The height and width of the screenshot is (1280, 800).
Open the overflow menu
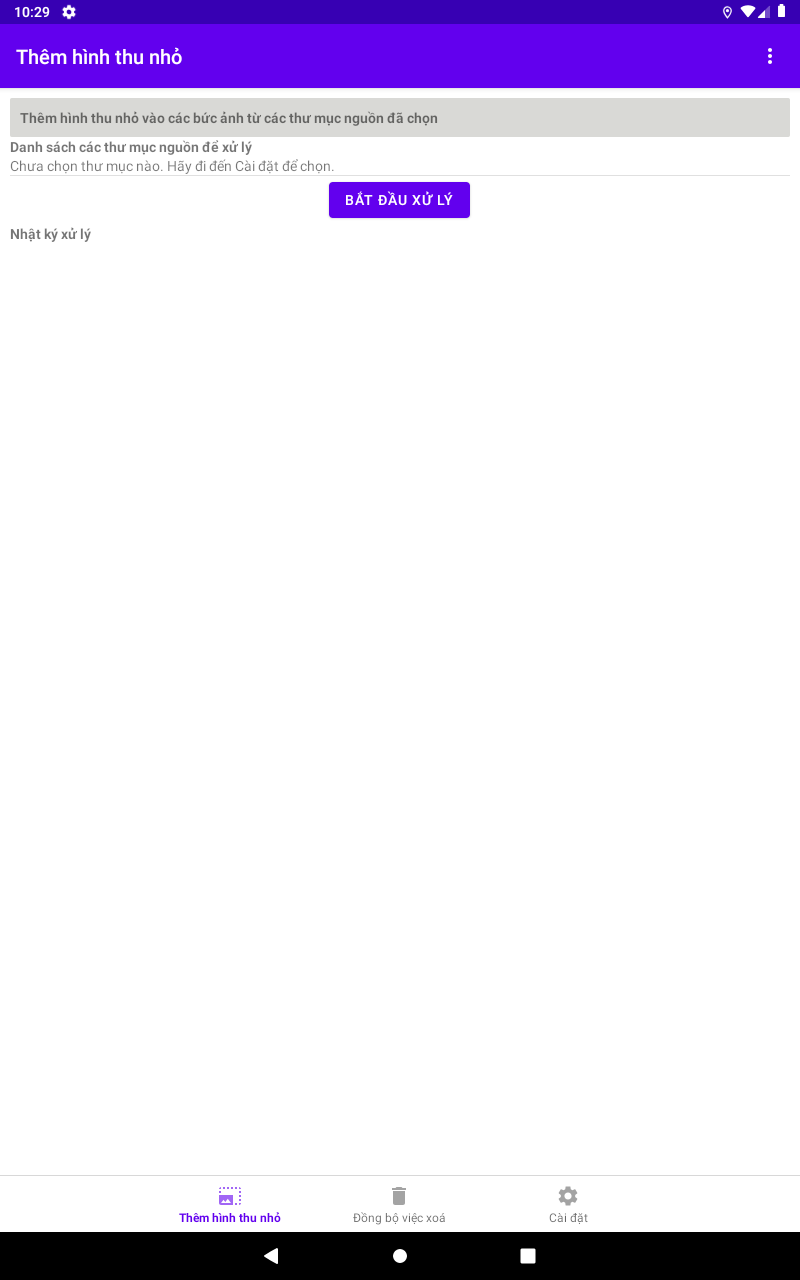tap(770, 57)
